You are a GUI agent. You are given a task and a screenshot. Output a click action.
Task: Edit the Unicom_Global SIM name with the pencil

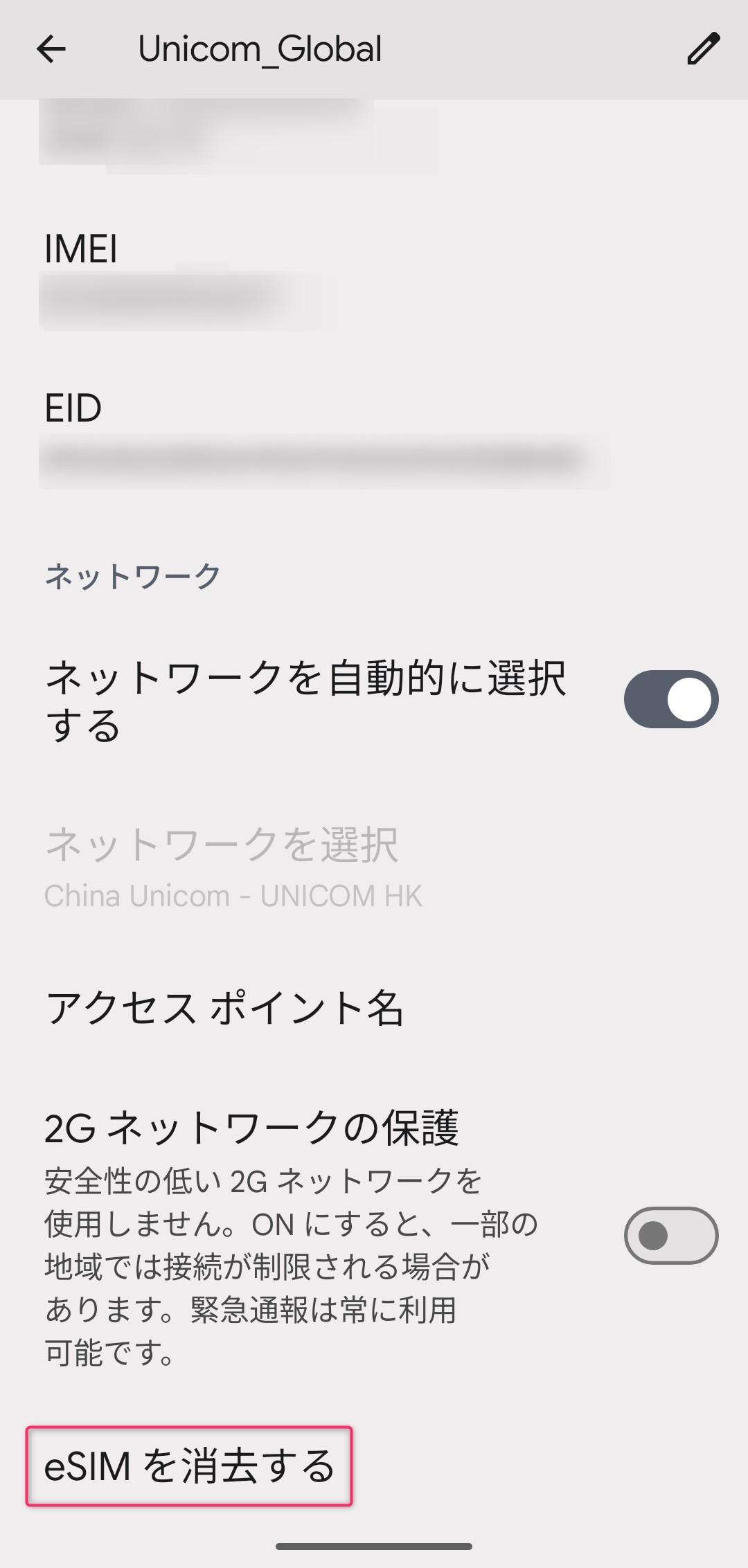click(703, 49)
